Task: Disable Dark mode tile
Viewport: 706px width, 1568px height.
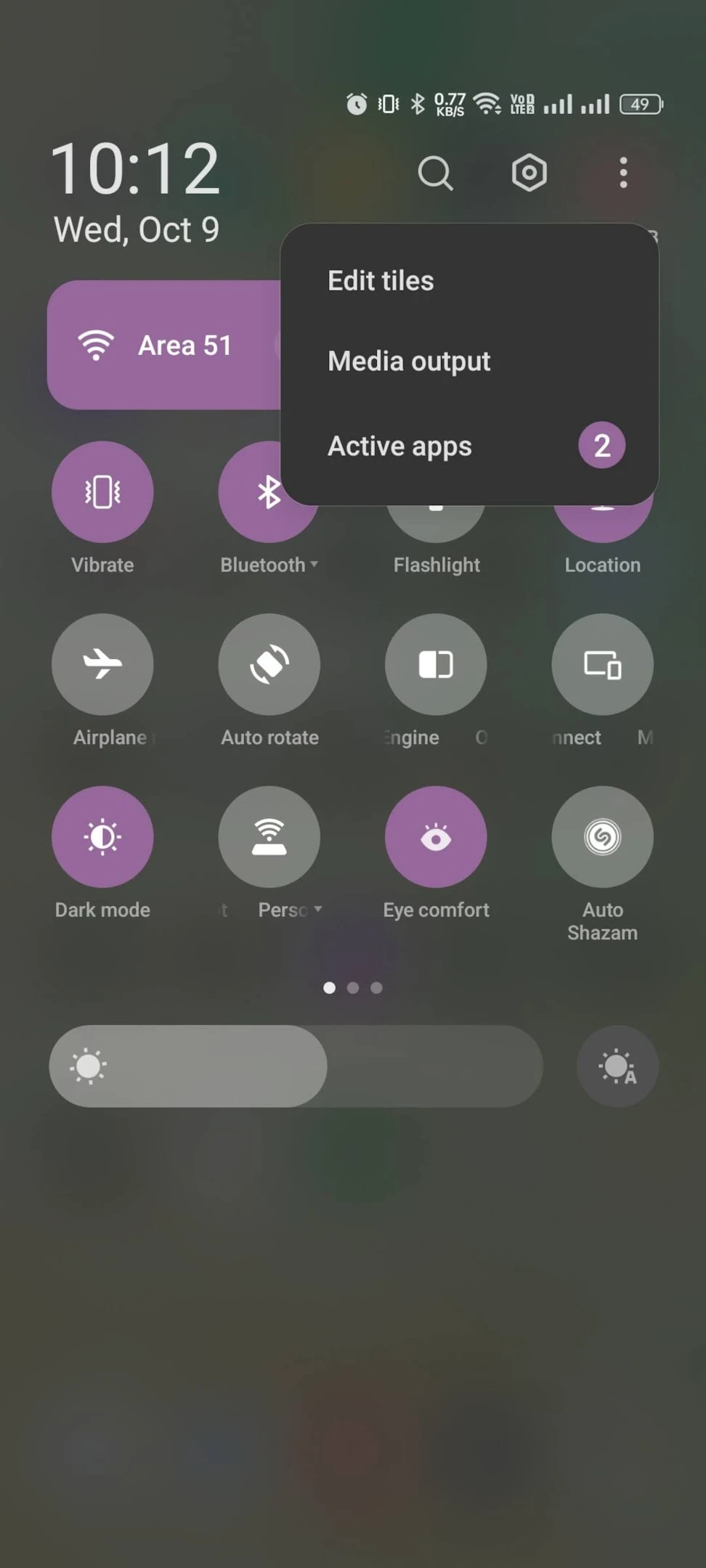Action: (x=102, y=837)
